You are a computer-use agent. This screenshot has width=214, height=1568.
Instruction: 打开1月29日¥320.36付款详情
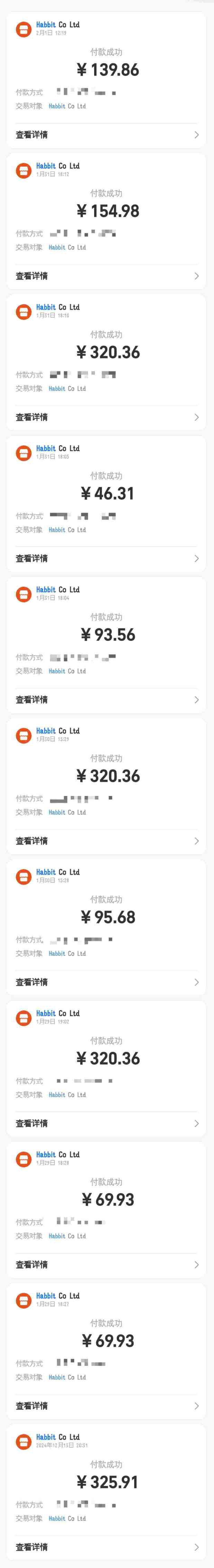107,1123
